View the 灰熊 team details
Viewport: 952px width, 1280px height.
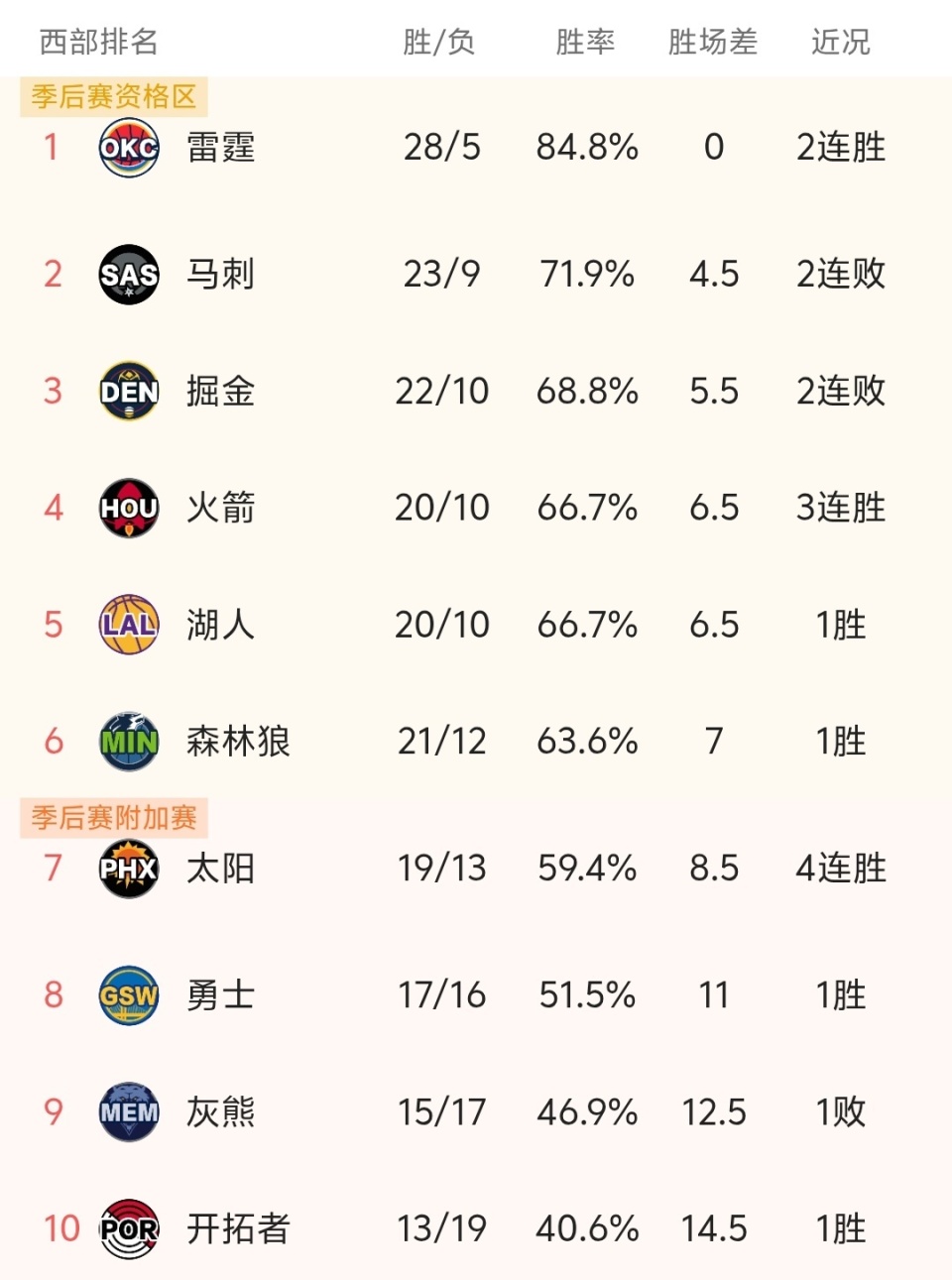click(x=220, y=1111)
